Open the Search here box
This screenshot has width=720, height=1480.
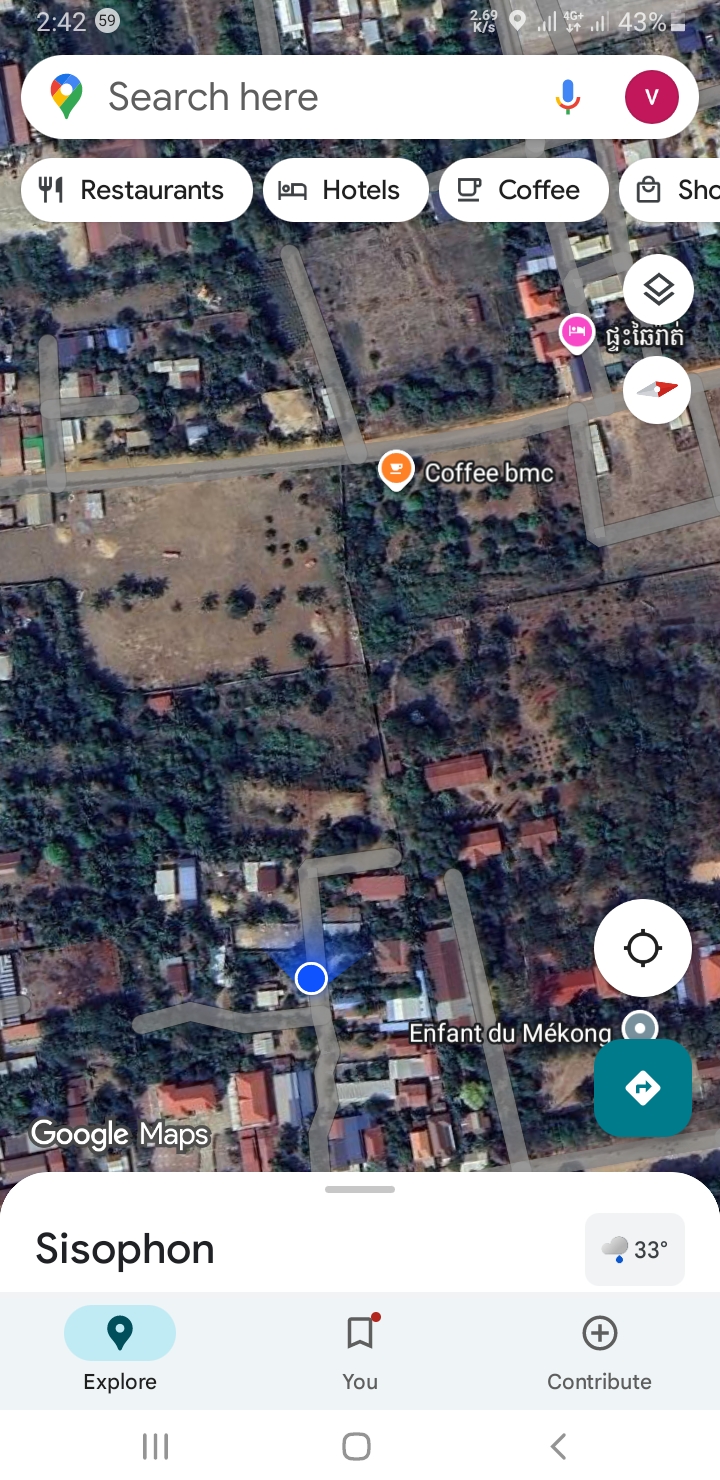(300, 97)
